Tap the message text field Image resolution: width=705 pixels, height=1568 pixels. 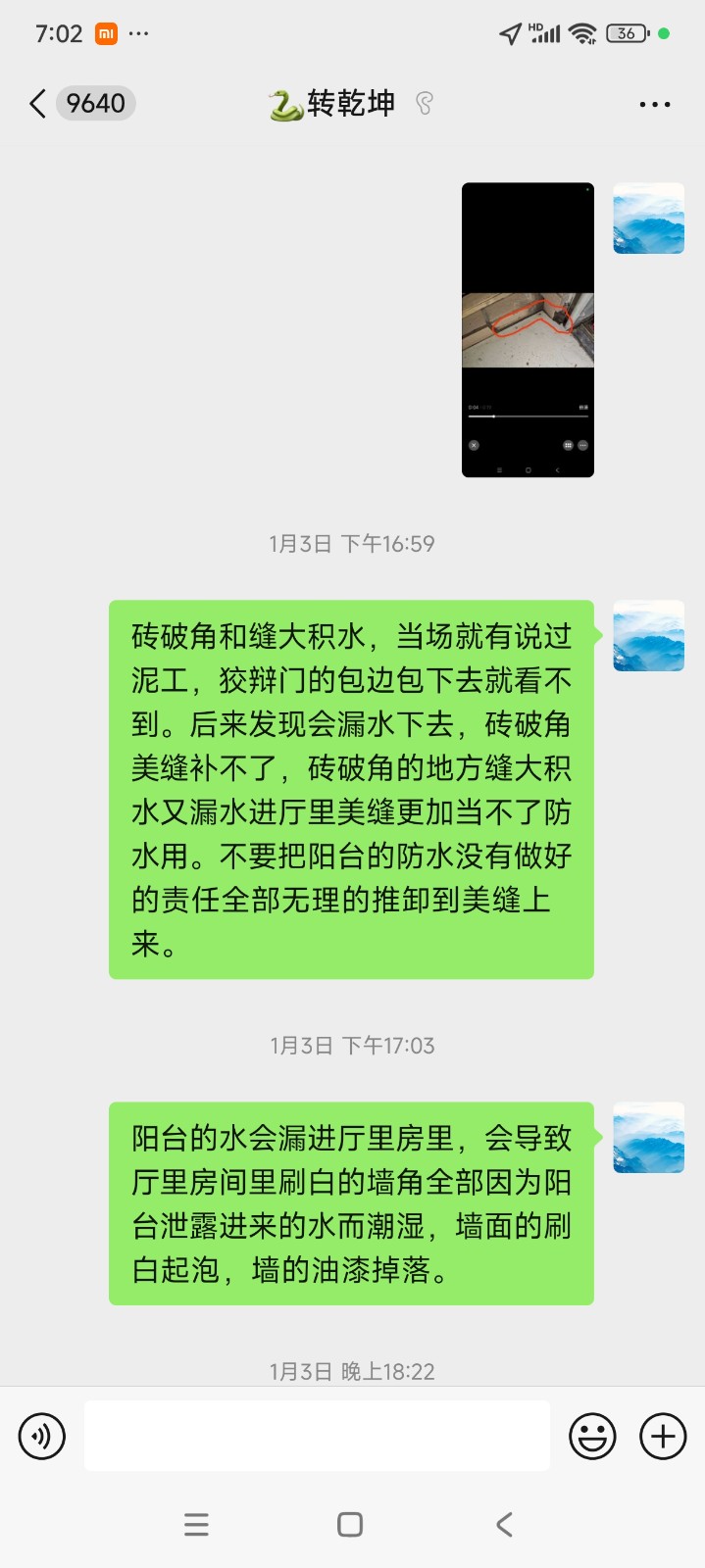pos(317,1437)
